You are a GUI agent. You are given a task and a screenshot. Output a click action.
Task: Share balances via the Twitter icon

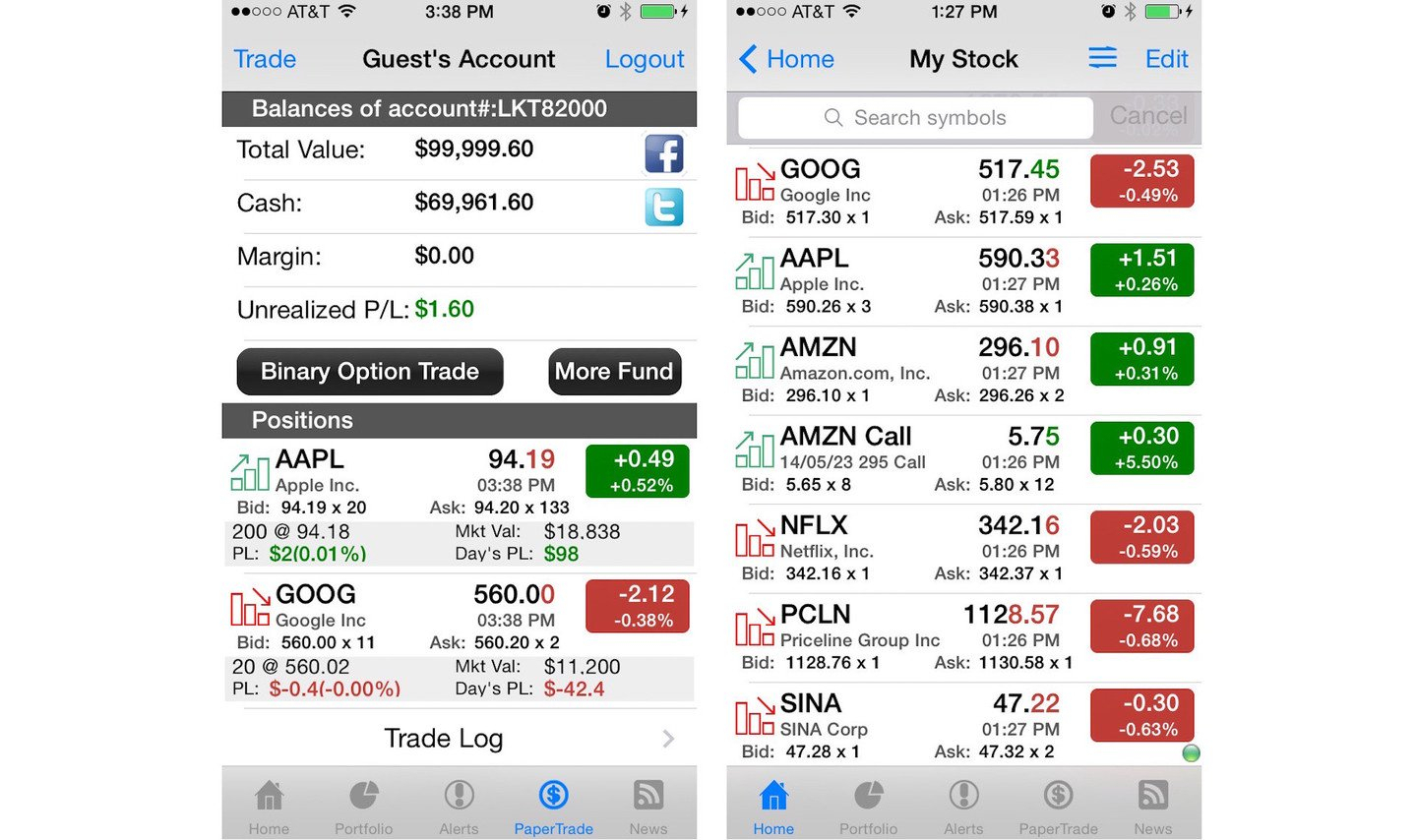[x=664, y=208]
